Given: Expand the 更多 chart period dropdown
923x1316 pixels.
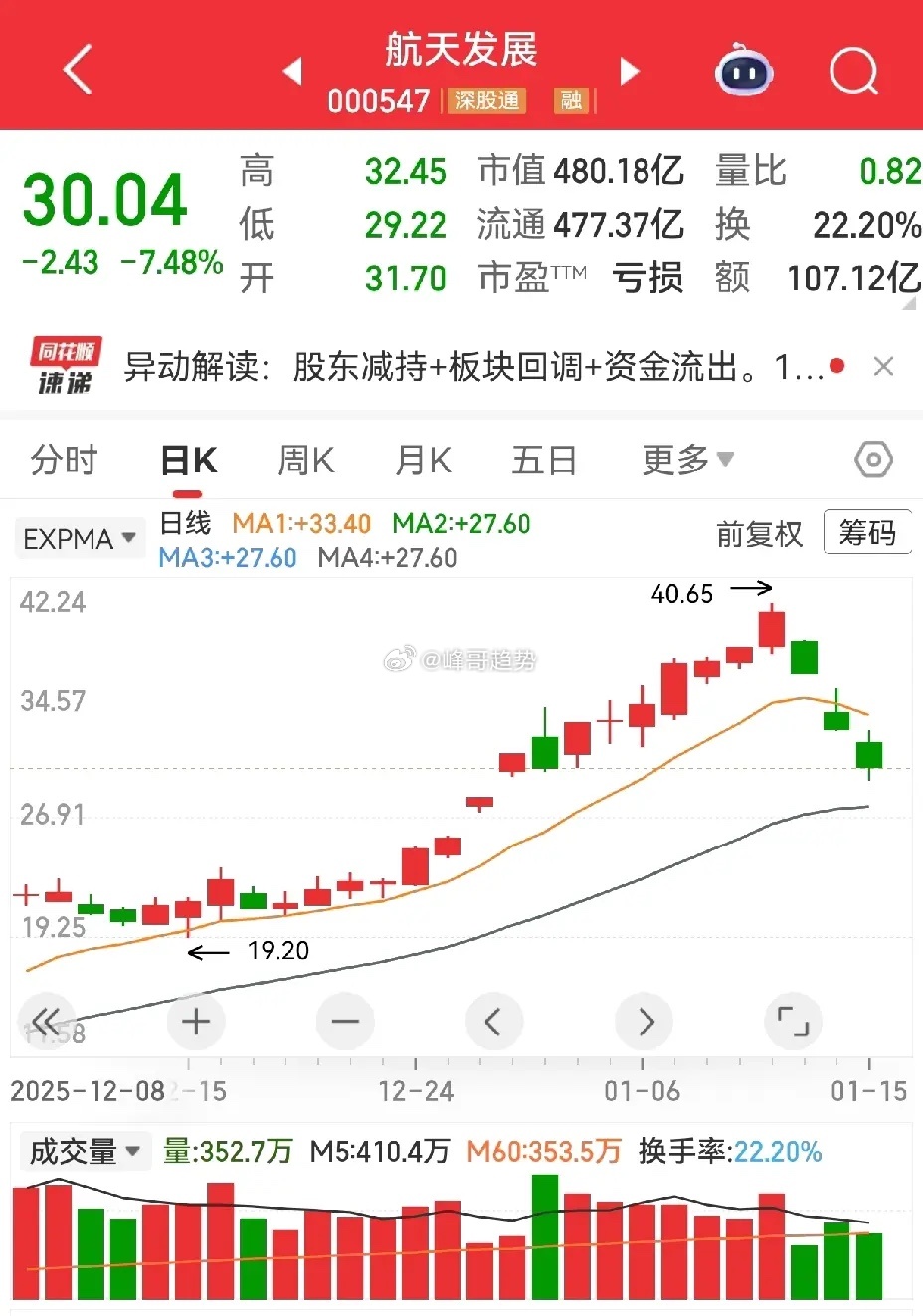Looking at the screenshot, I should tap(688, 460).
